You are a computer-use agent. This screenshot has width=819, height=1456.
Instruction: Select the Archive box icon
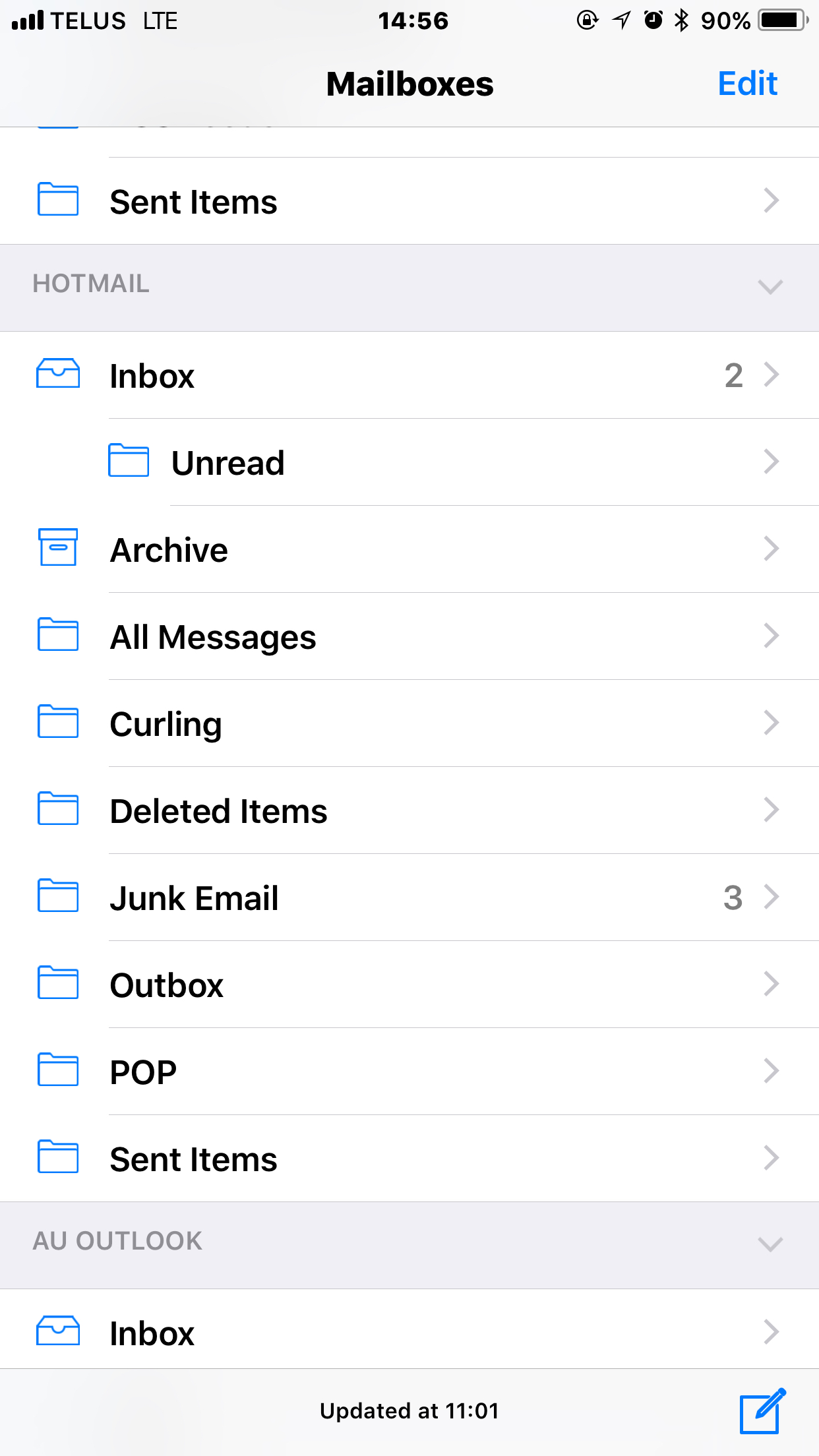57,548
